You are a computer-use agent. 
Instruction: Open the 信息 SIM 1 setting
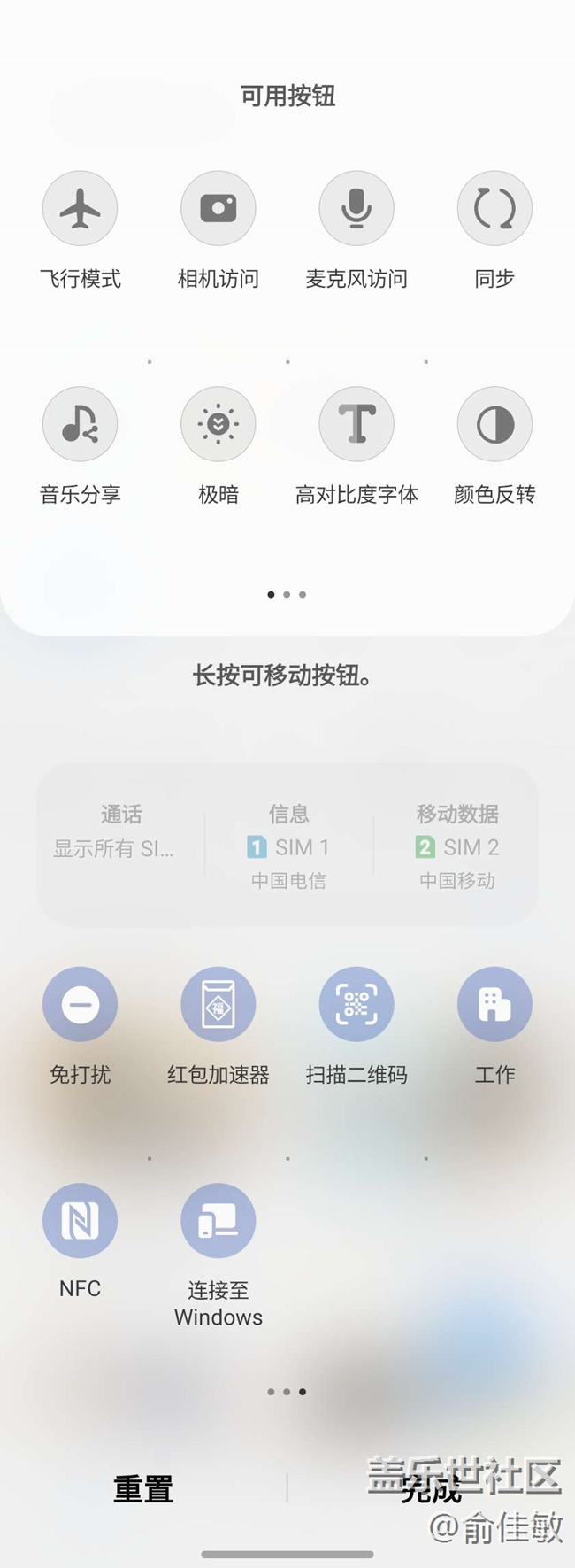point(288,846)
